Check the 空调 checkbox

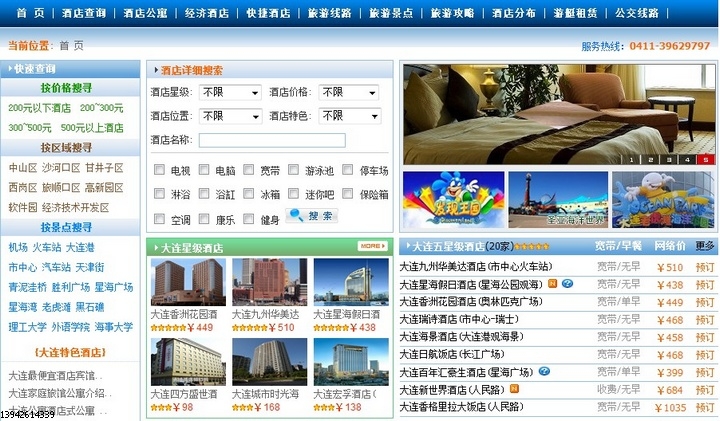[160, 218]
